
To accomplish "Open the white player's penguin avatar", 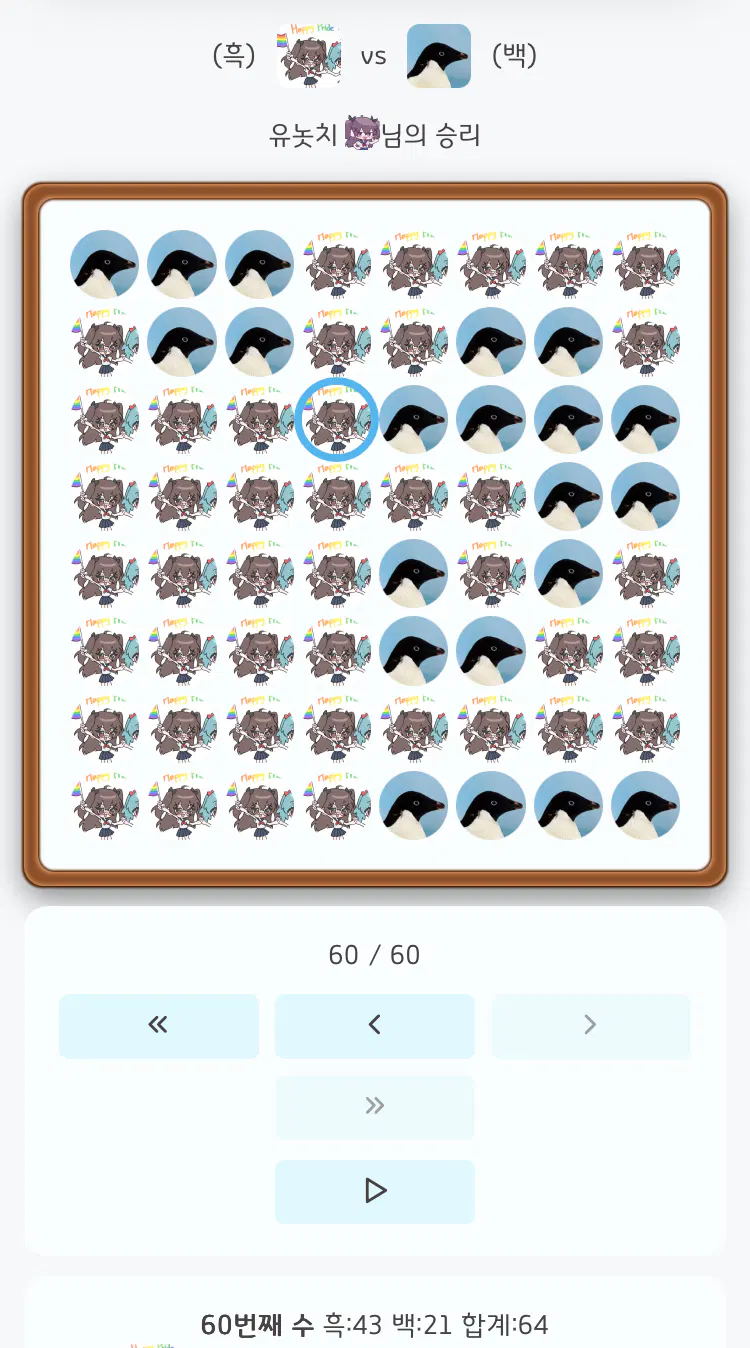I will [x=439, y=56].
